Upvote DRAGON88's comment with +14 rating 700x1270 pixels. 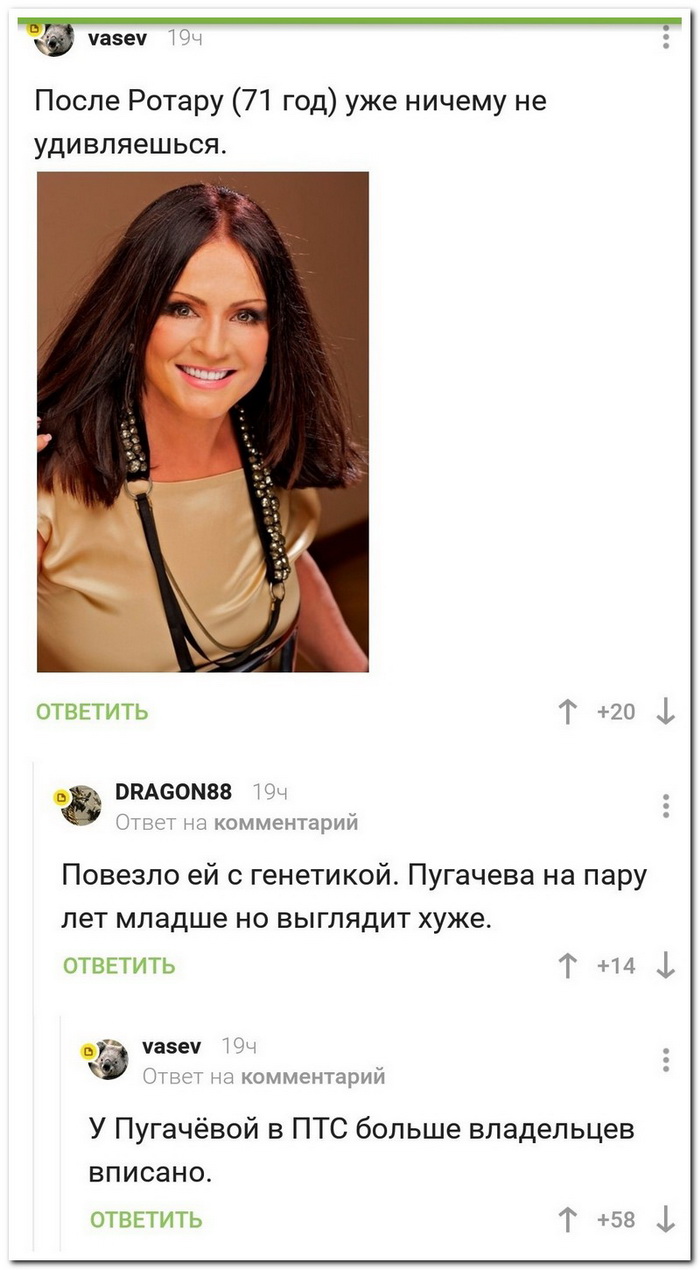point(568,966)
